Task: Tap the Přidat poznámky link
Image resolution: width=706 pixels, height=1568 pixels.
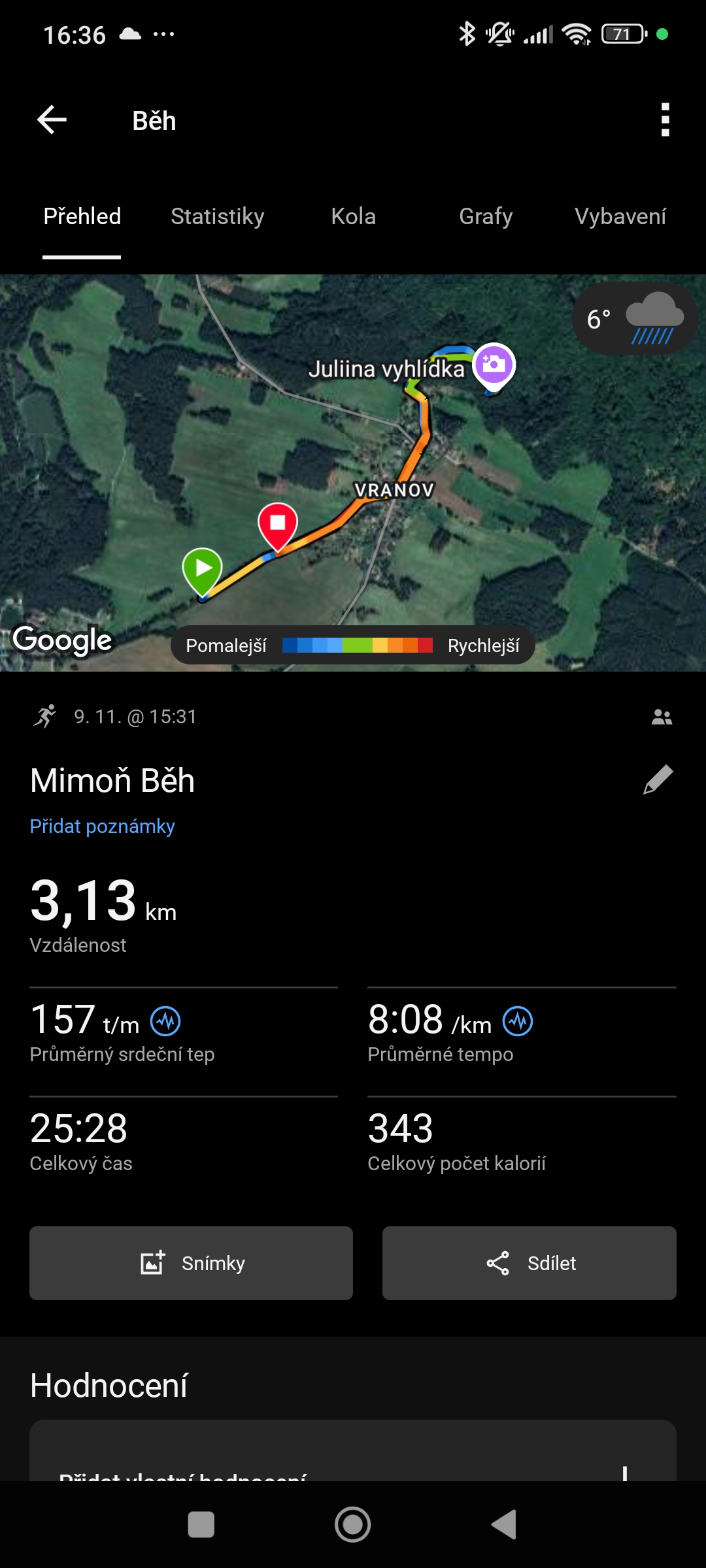Action: point(103,826)
